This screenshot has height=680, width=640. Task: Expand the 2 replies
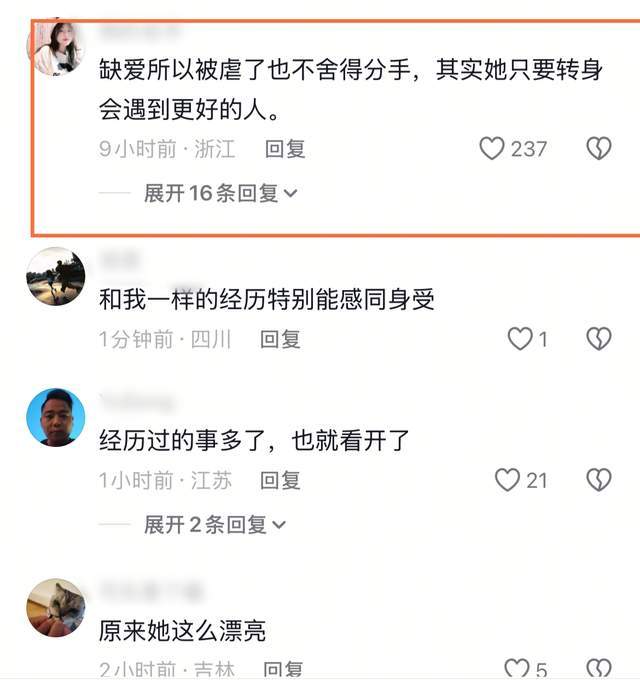coord(214,524)
